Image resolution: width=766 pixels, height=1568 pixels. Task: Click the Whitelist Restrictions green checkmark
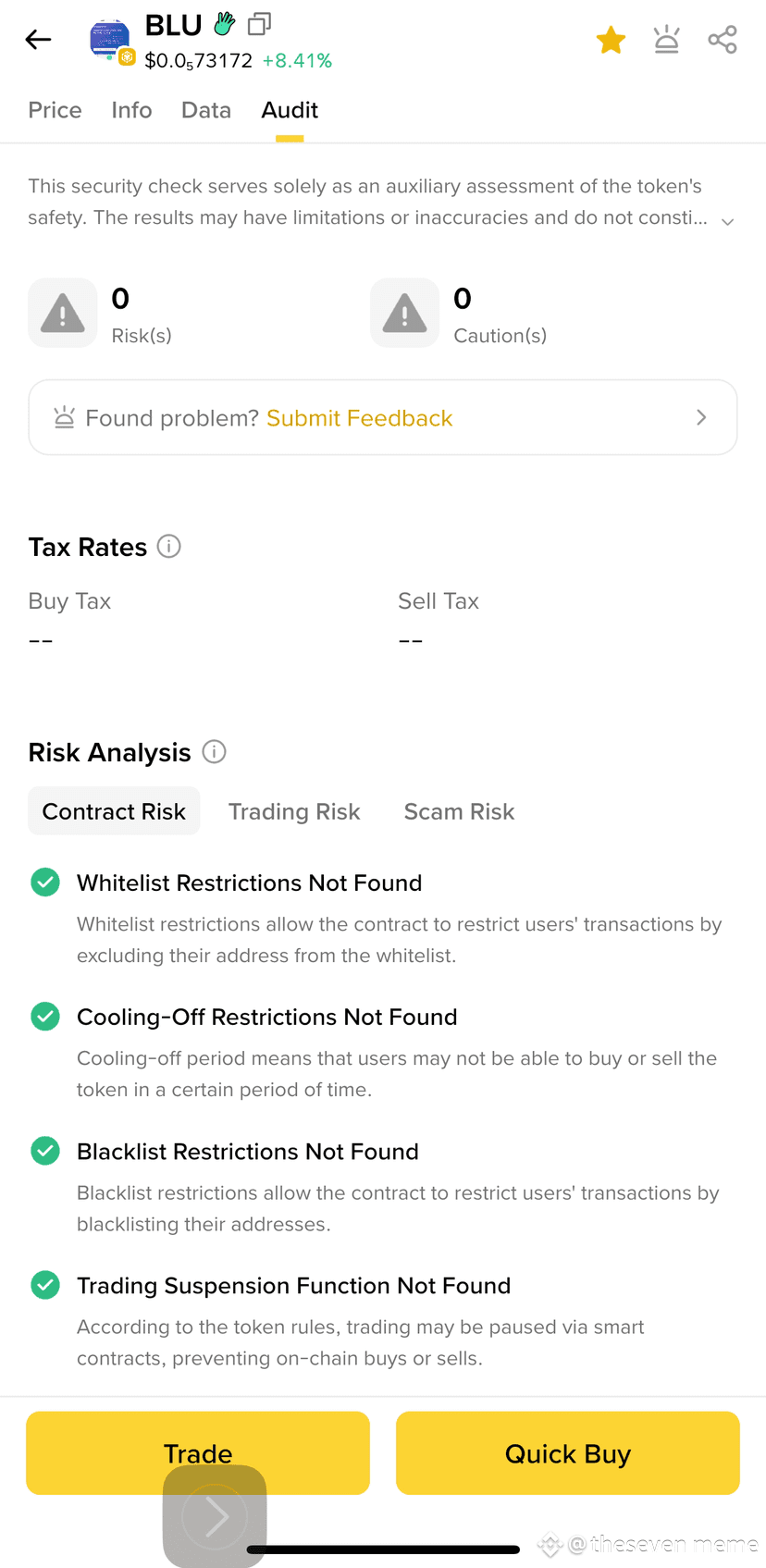click(45, 882)
